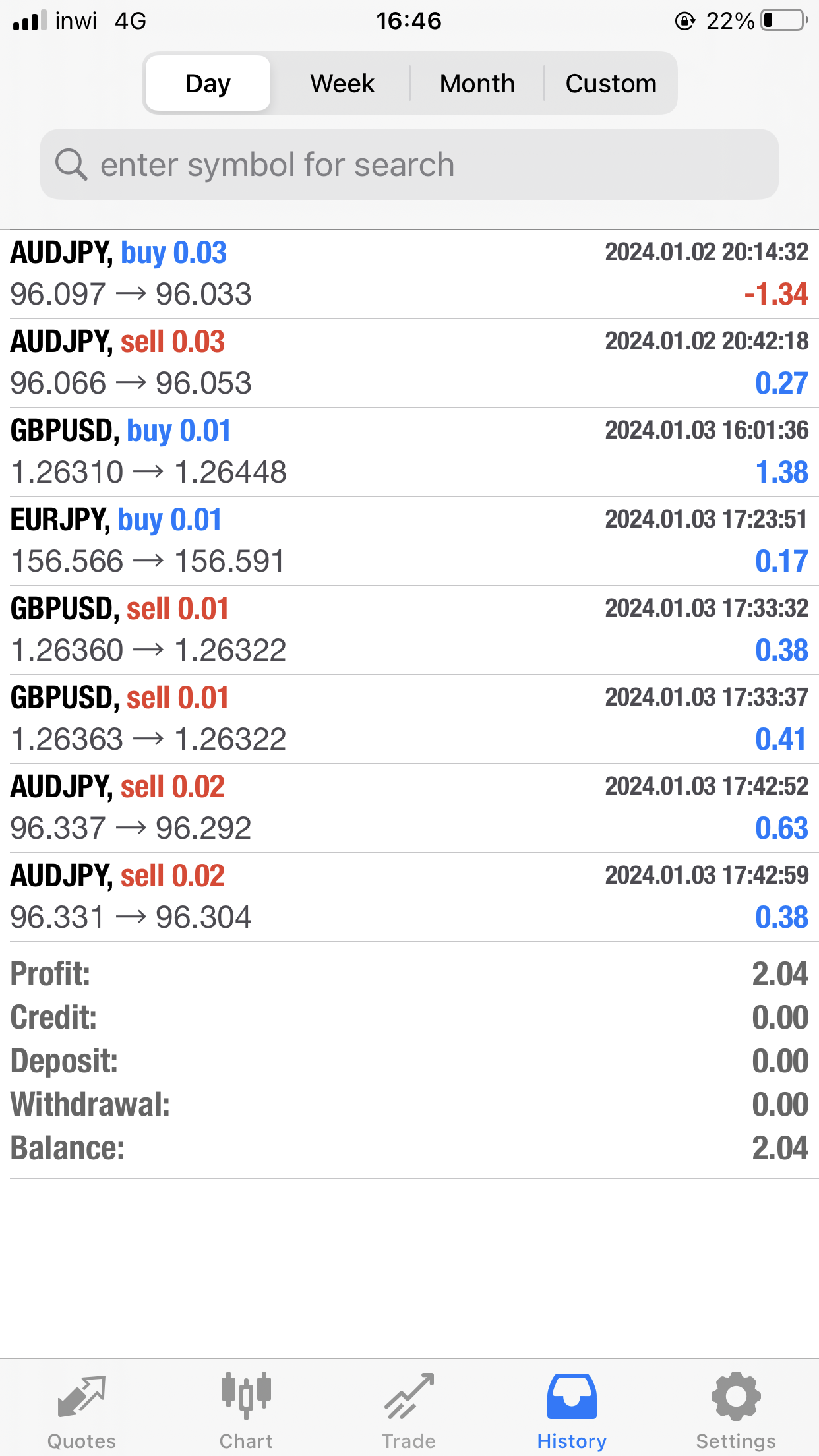Screen dimensions: 819x1456
Task: Tap the symbol search field
Action: coord(409,164)
